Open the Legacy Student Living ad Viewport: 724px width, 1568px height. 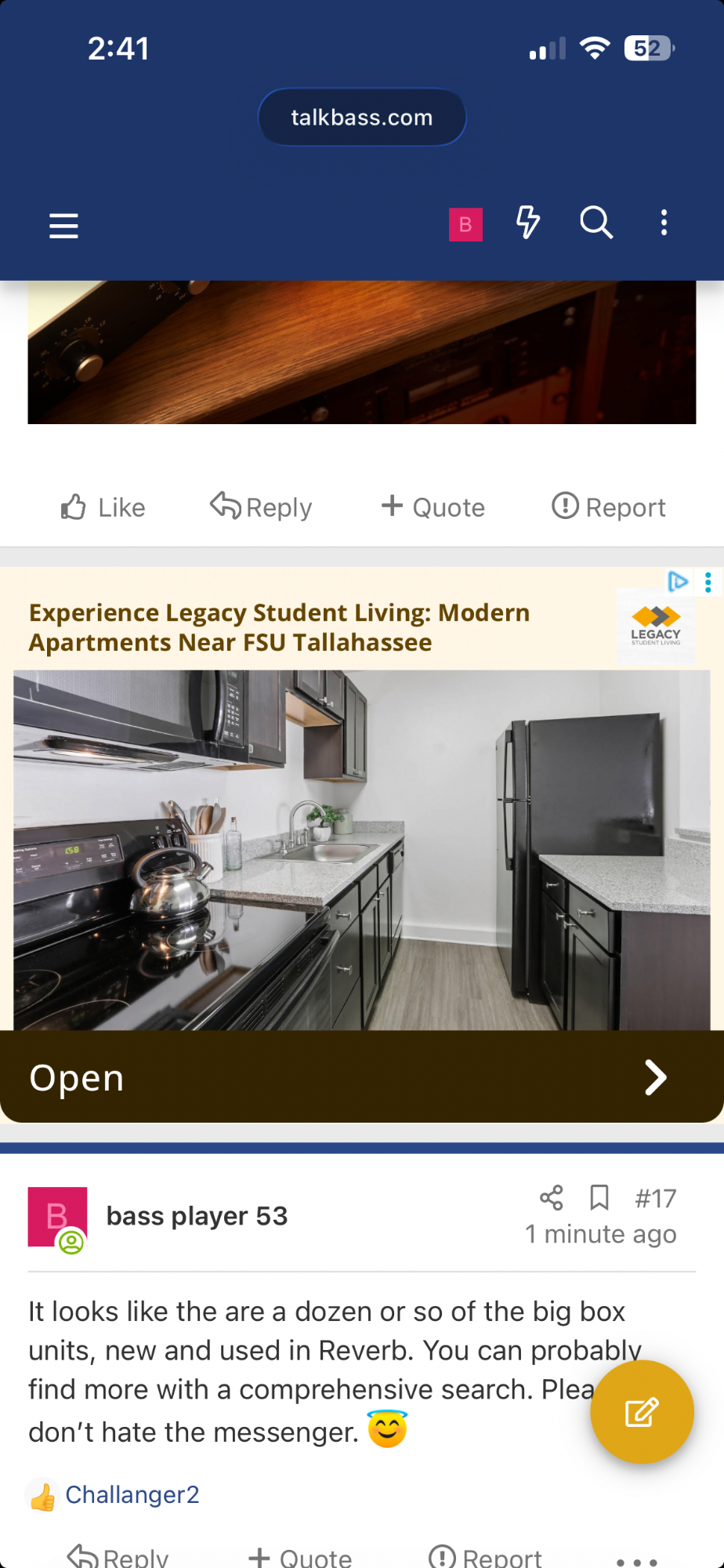362,1077
